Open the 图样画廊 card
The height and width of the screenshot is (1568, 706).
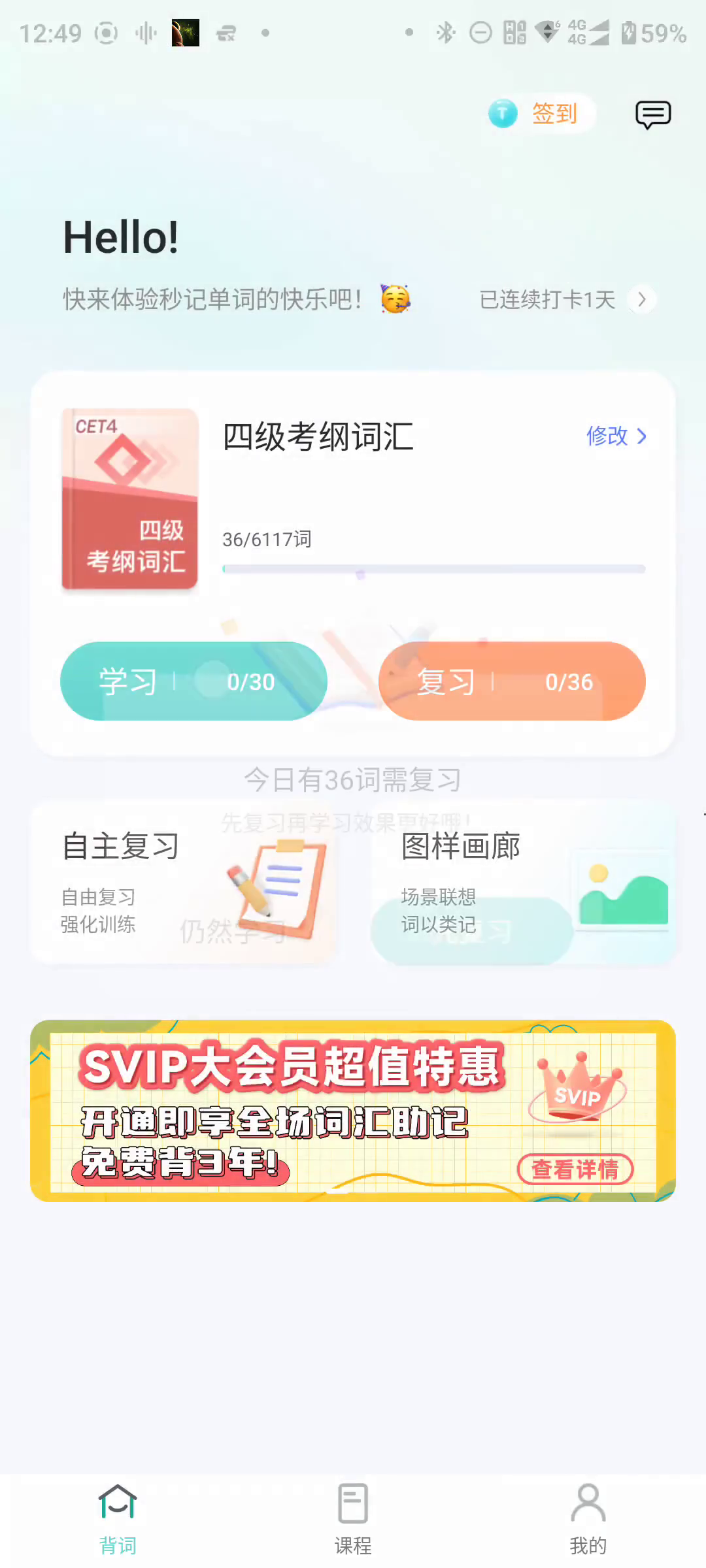(523, 882)
